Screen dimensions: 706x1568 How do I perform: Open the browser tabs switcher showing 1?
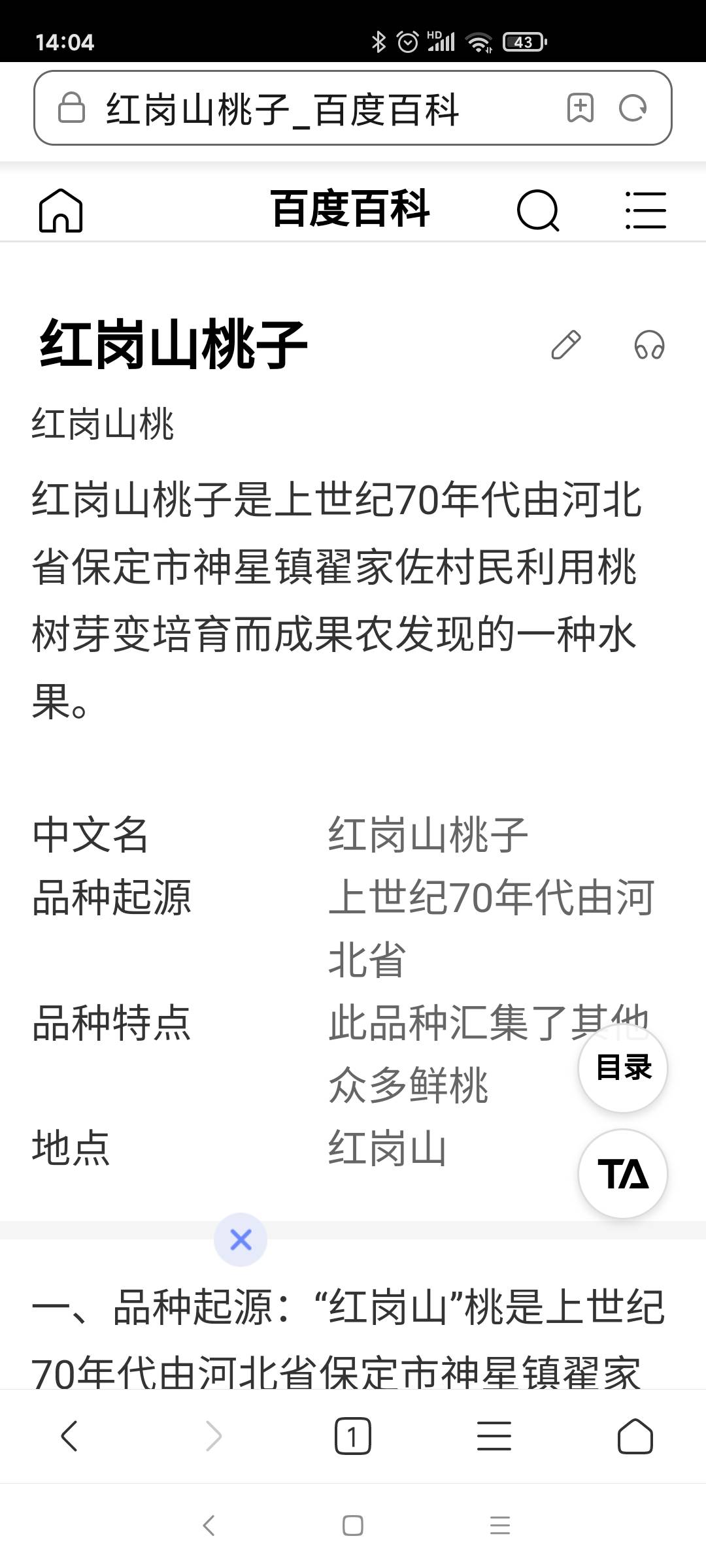(x=353, y=1436)
